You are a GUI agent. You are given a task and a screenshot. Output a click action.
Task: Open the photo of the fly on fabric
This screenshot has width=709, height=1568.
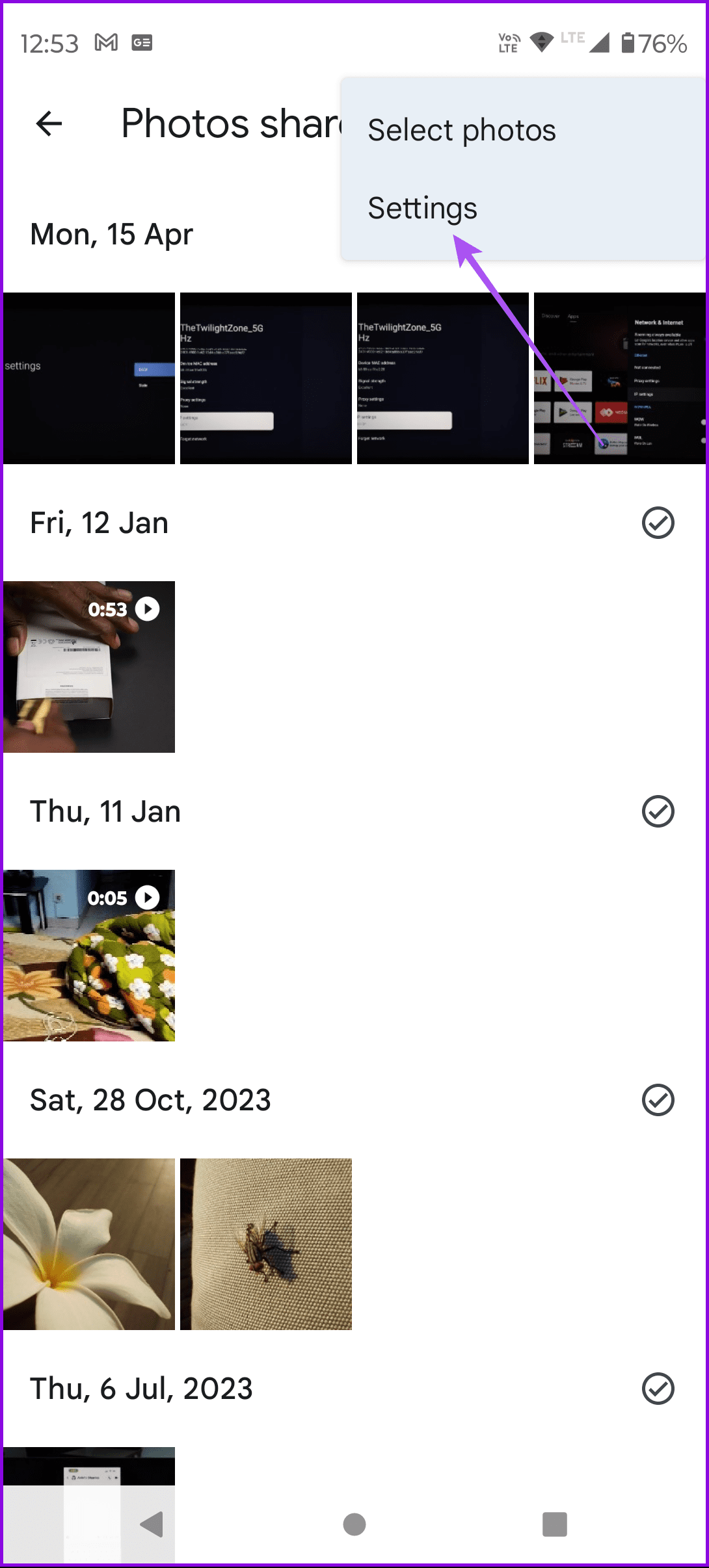(x=265, y=1244)
